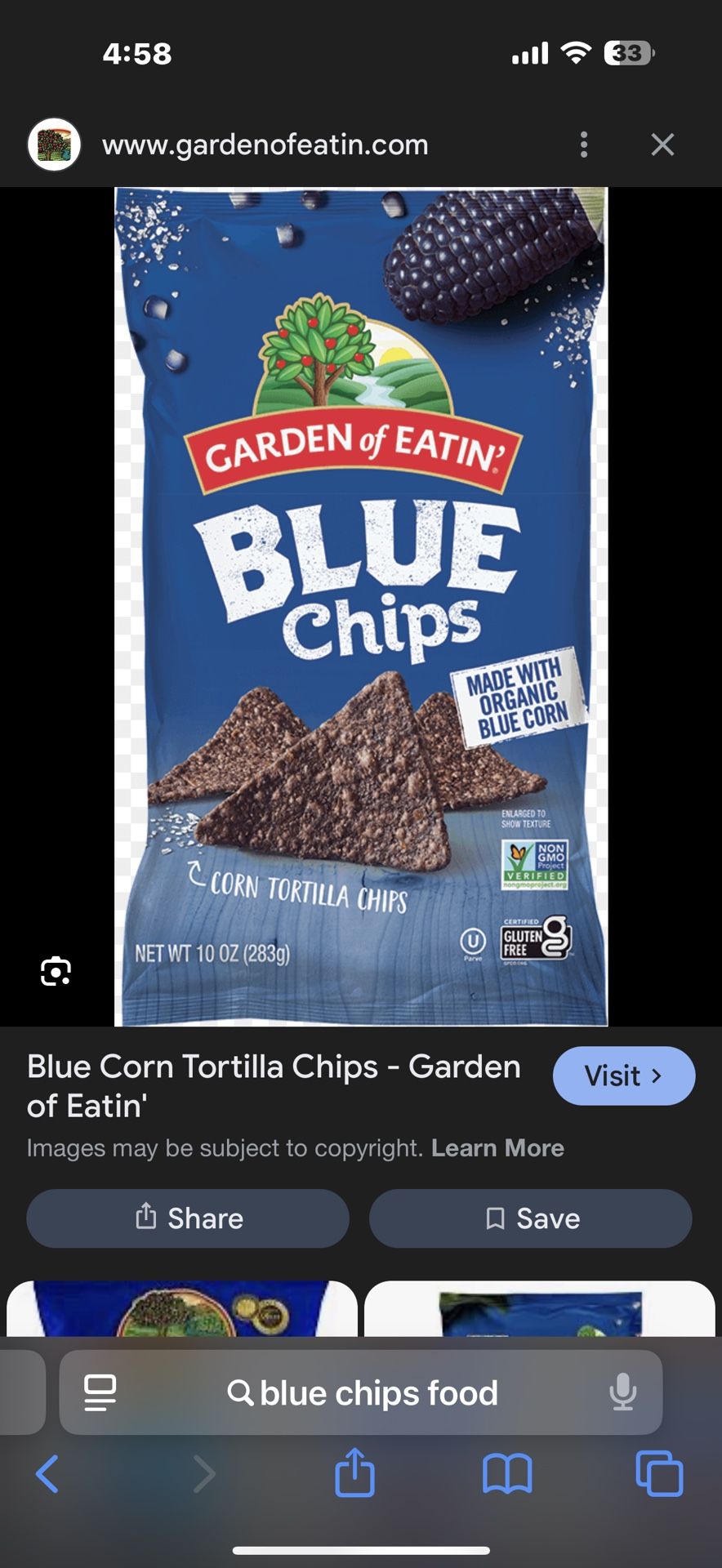Save this image to collections
This screenshot has width=722, height=1568.
pos(531,1218)
